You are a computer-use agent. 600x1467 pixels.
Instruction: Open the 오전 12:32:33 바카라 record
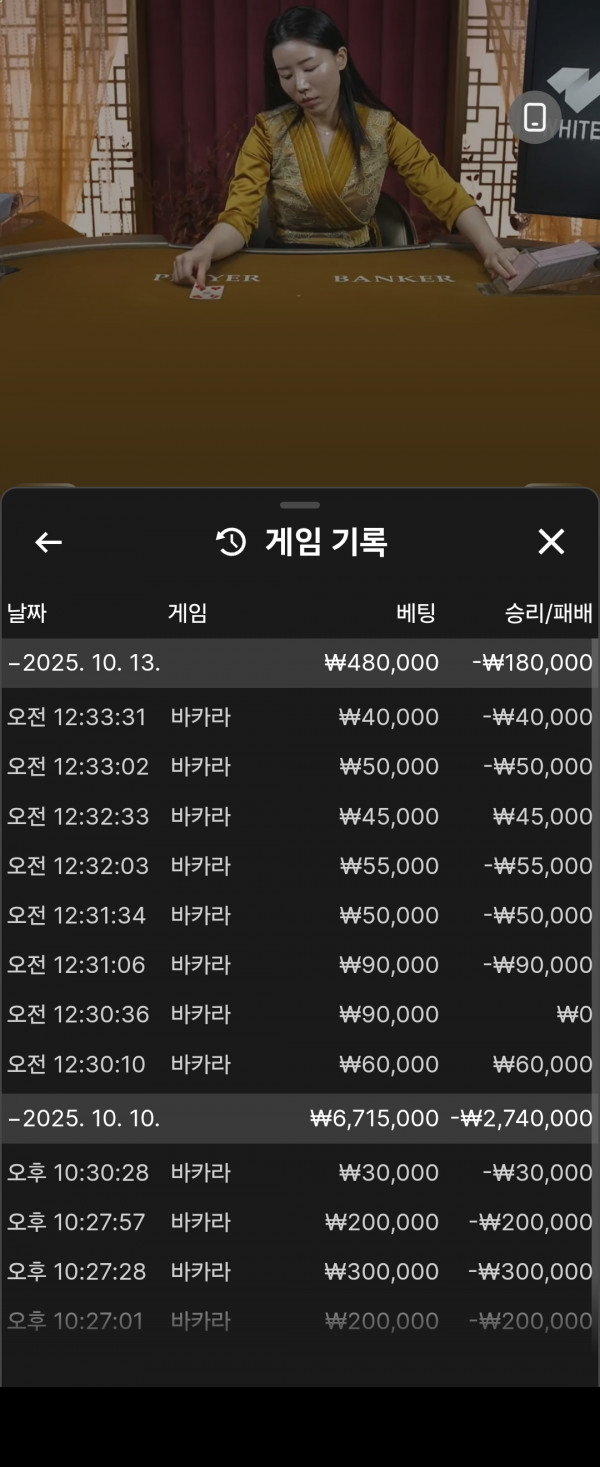300,817
